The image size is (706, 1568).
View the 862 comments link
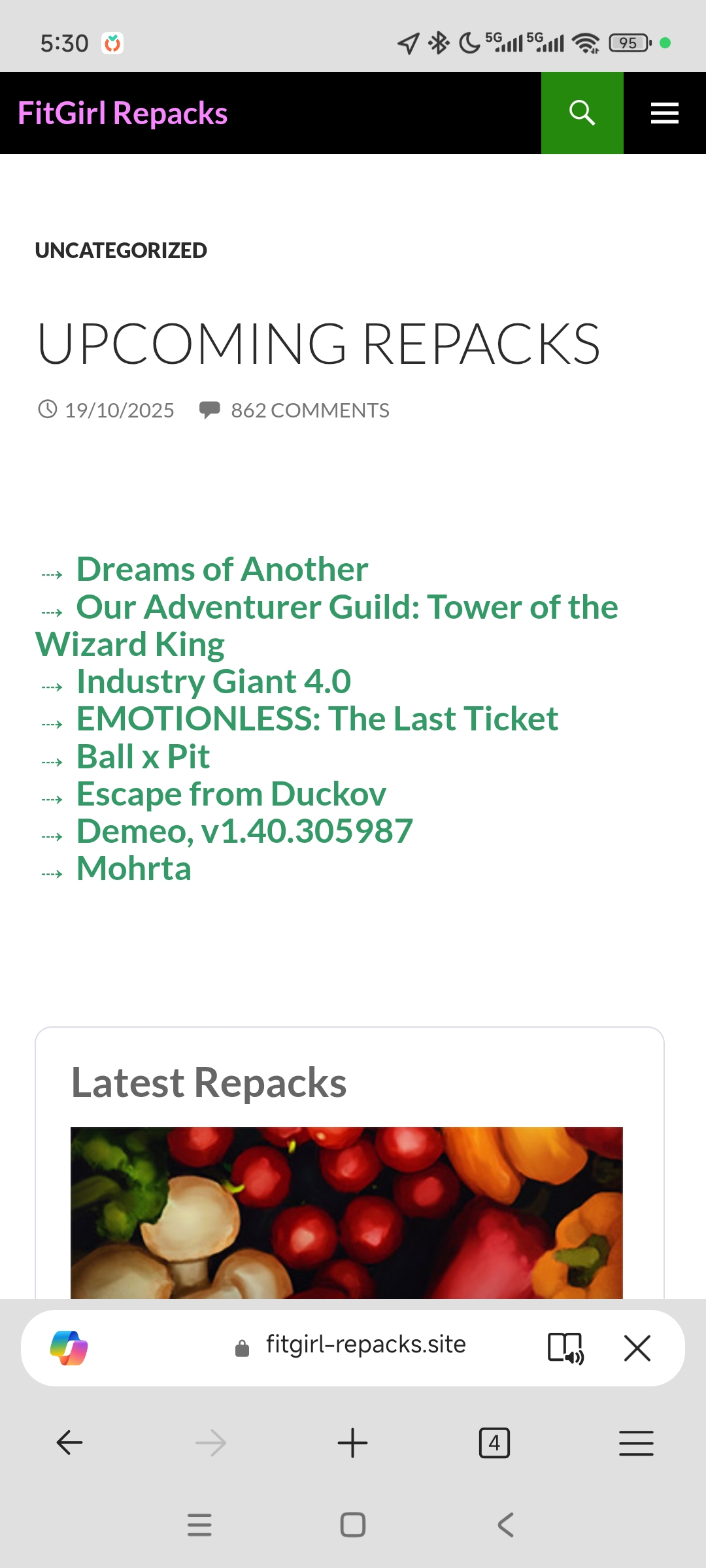pos(309,410)
